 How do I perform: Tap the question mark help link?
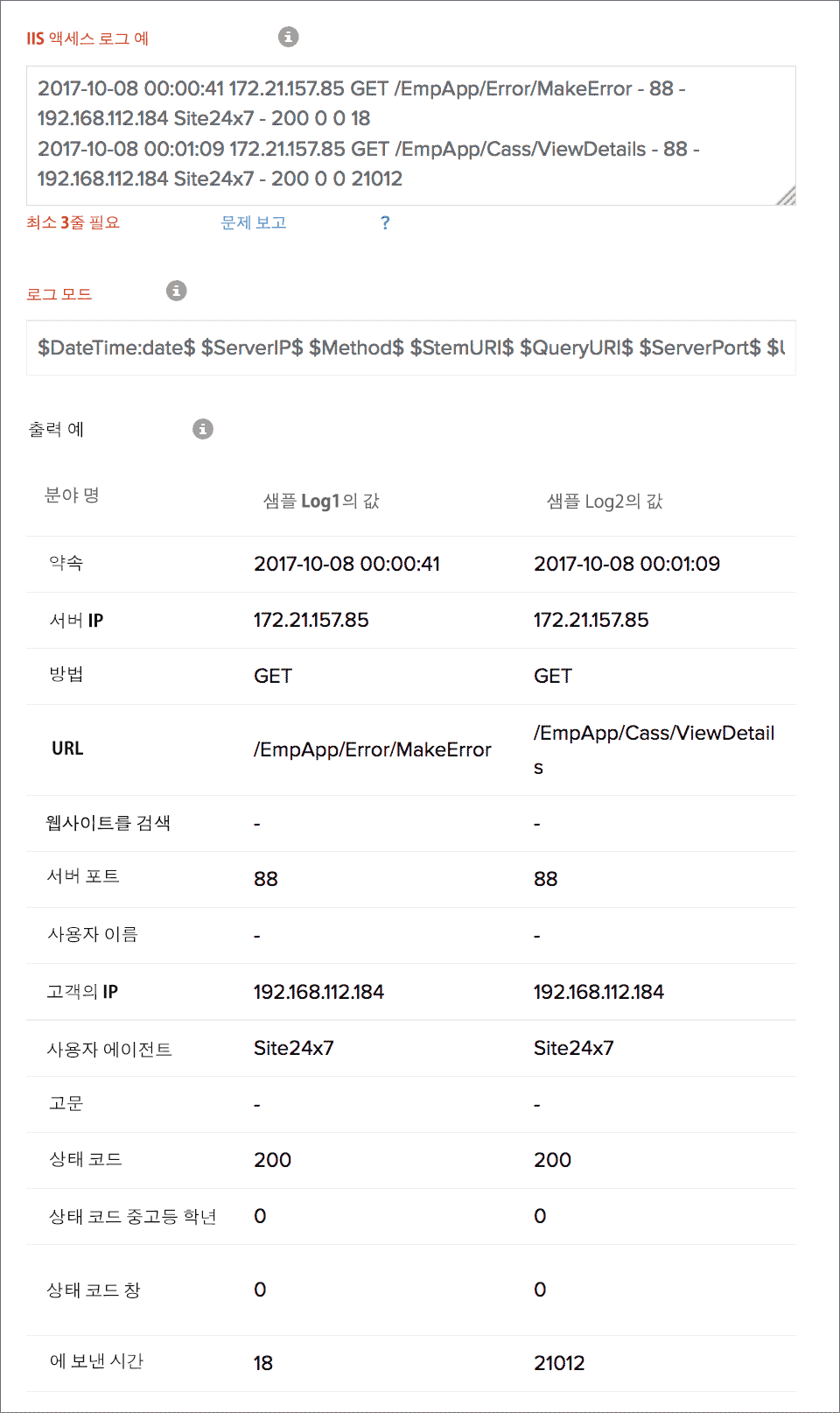[385, 223]
